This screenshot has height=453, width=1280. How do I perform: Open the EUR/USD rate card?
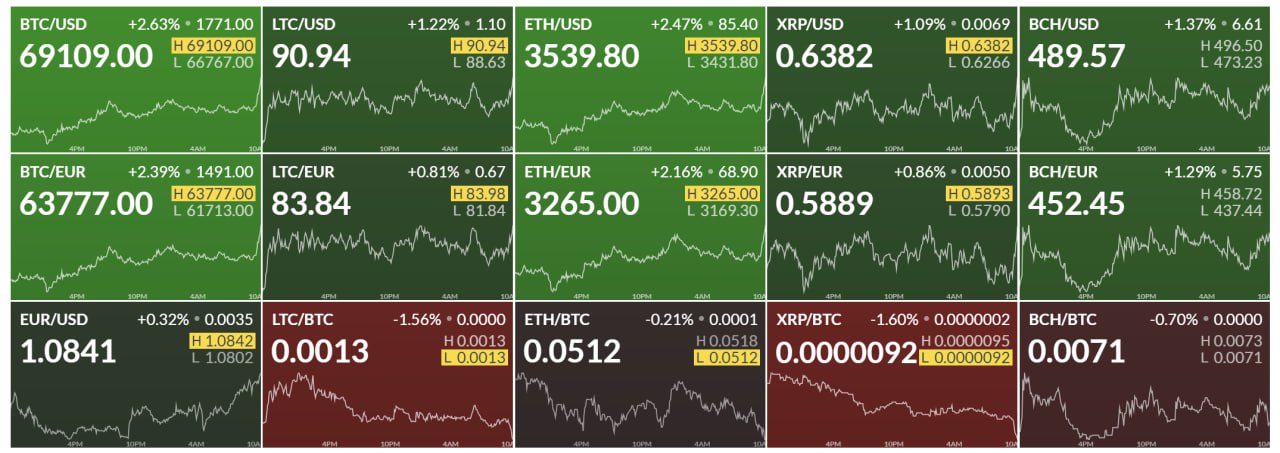click(136, 376)
